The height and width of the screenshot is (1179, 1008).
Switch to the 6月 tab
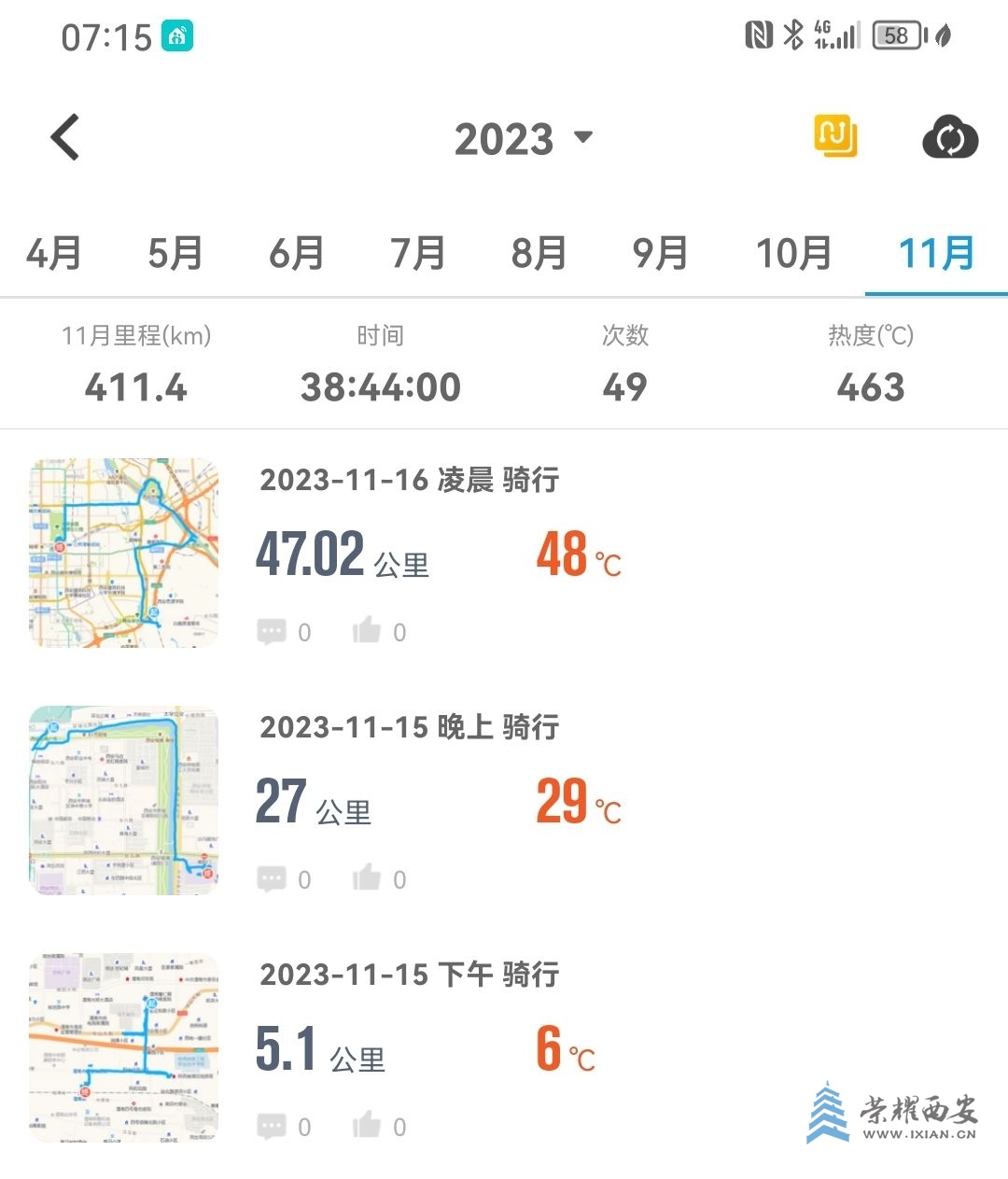pos(297,253)
